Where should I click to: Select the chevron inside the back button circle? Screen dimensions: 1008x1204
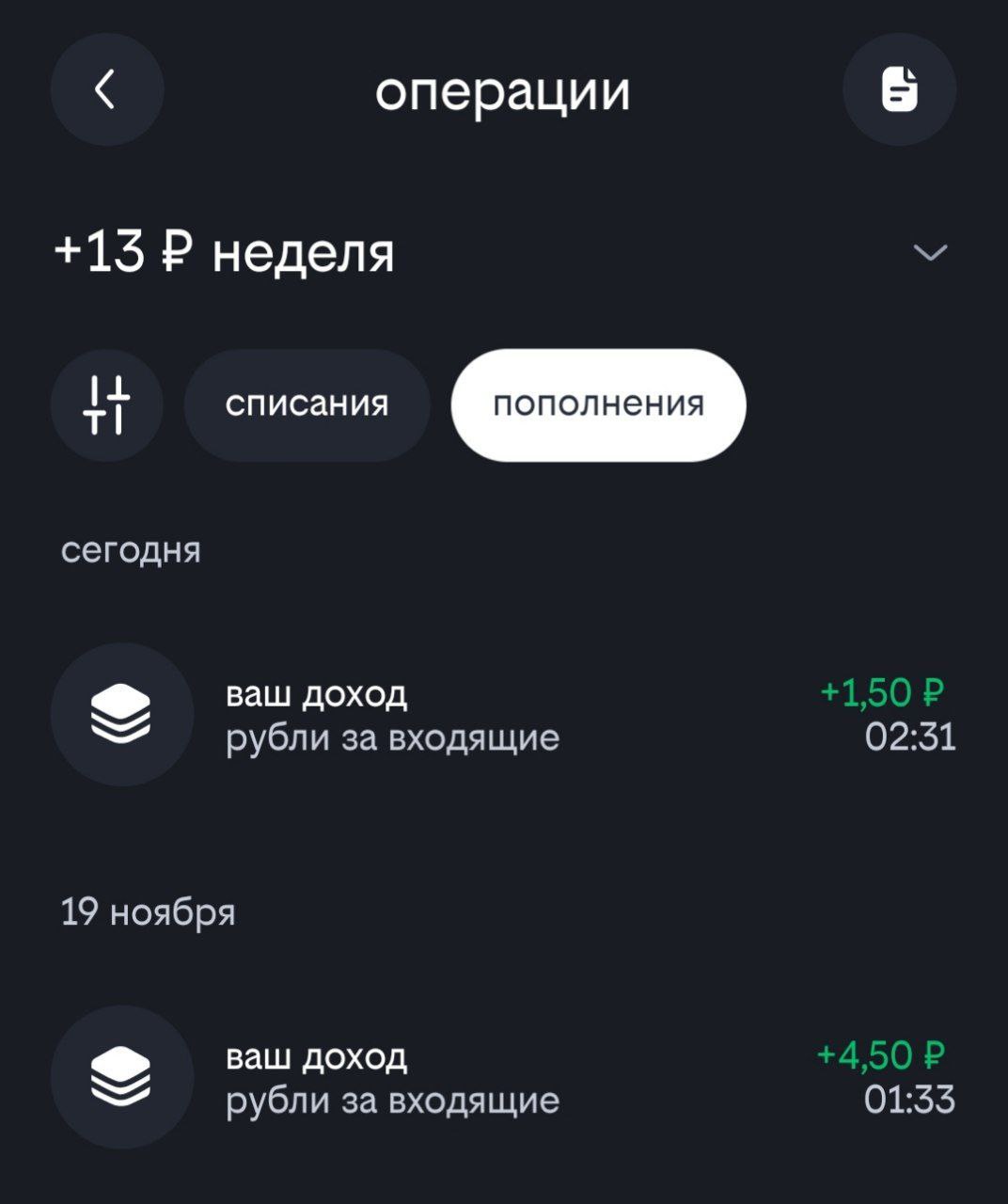click(106, 89)
